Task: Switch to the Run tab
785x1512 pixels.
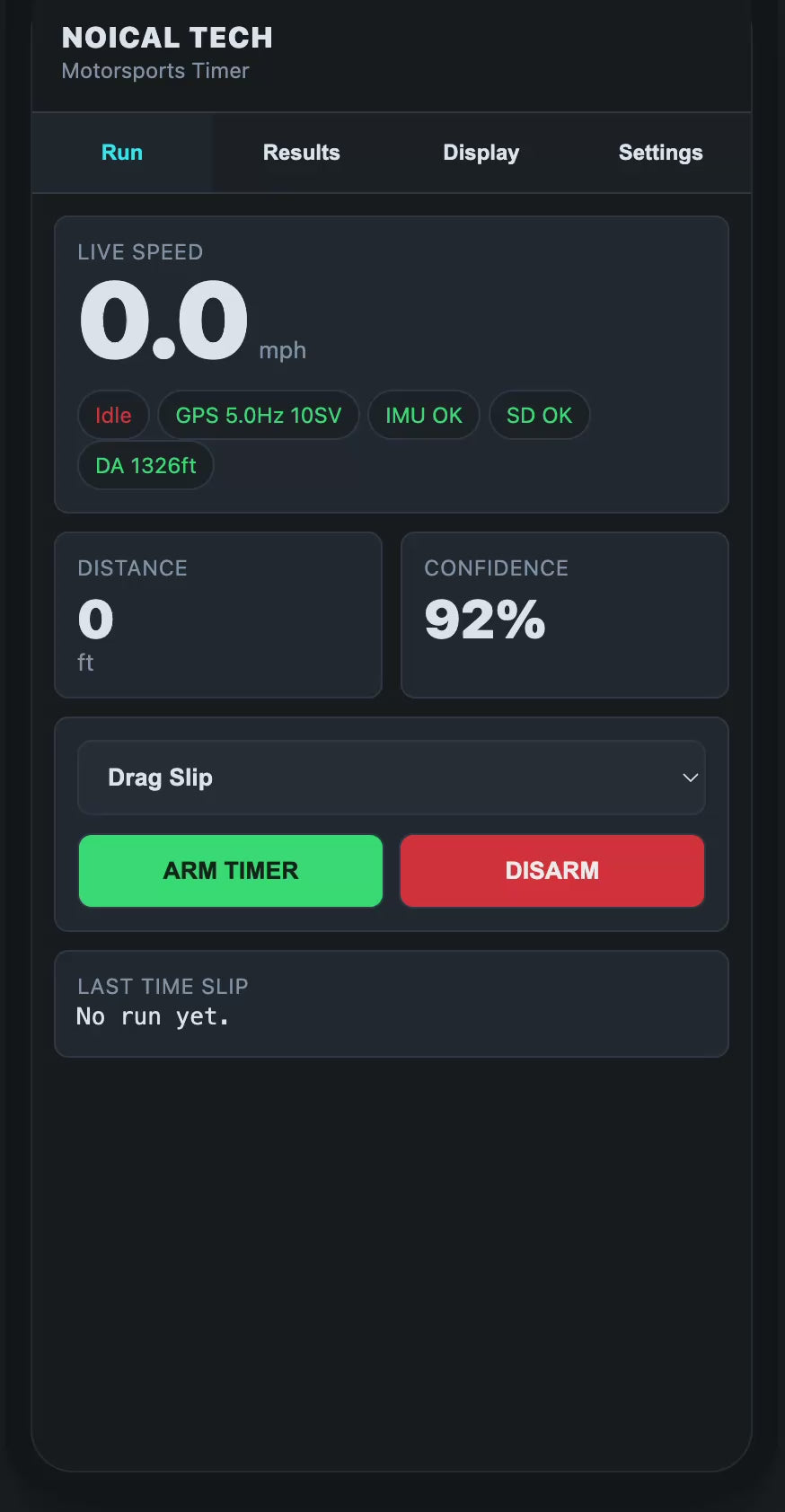Action: click(x=122, y=153)
